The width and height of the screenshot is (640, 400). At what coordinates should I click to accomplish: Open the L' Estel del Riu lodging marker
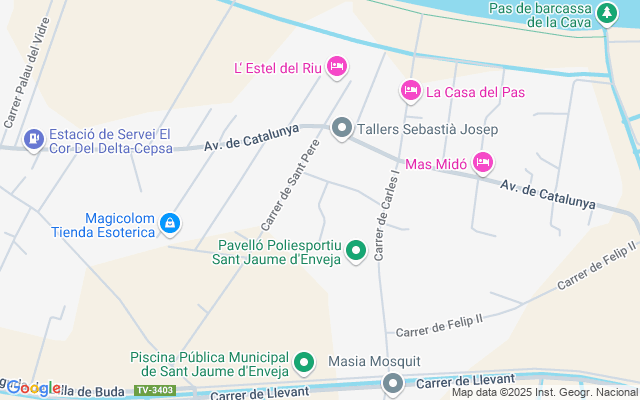(337, 67)
